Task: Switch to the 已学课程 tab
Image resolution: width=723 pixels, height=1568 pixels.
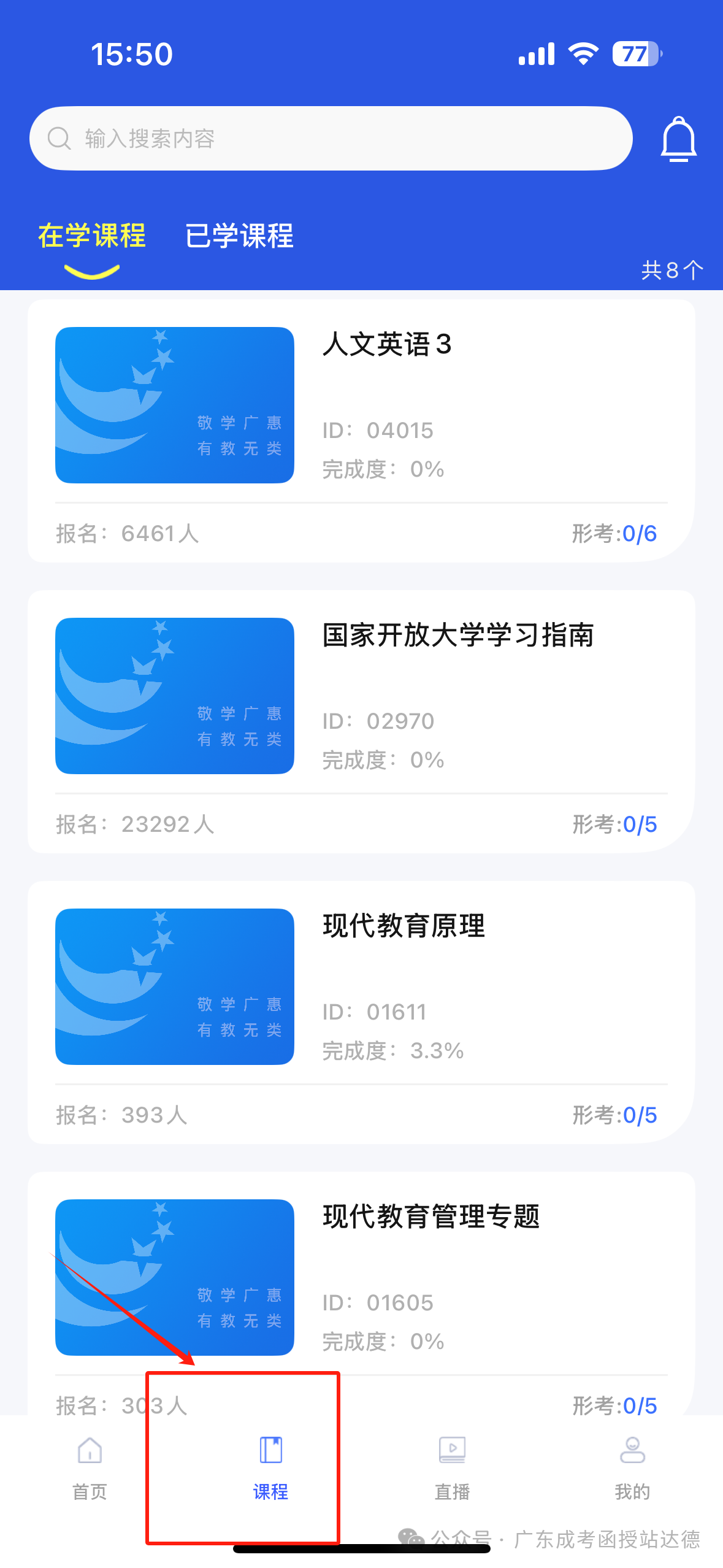Action: tap(239, 236)
